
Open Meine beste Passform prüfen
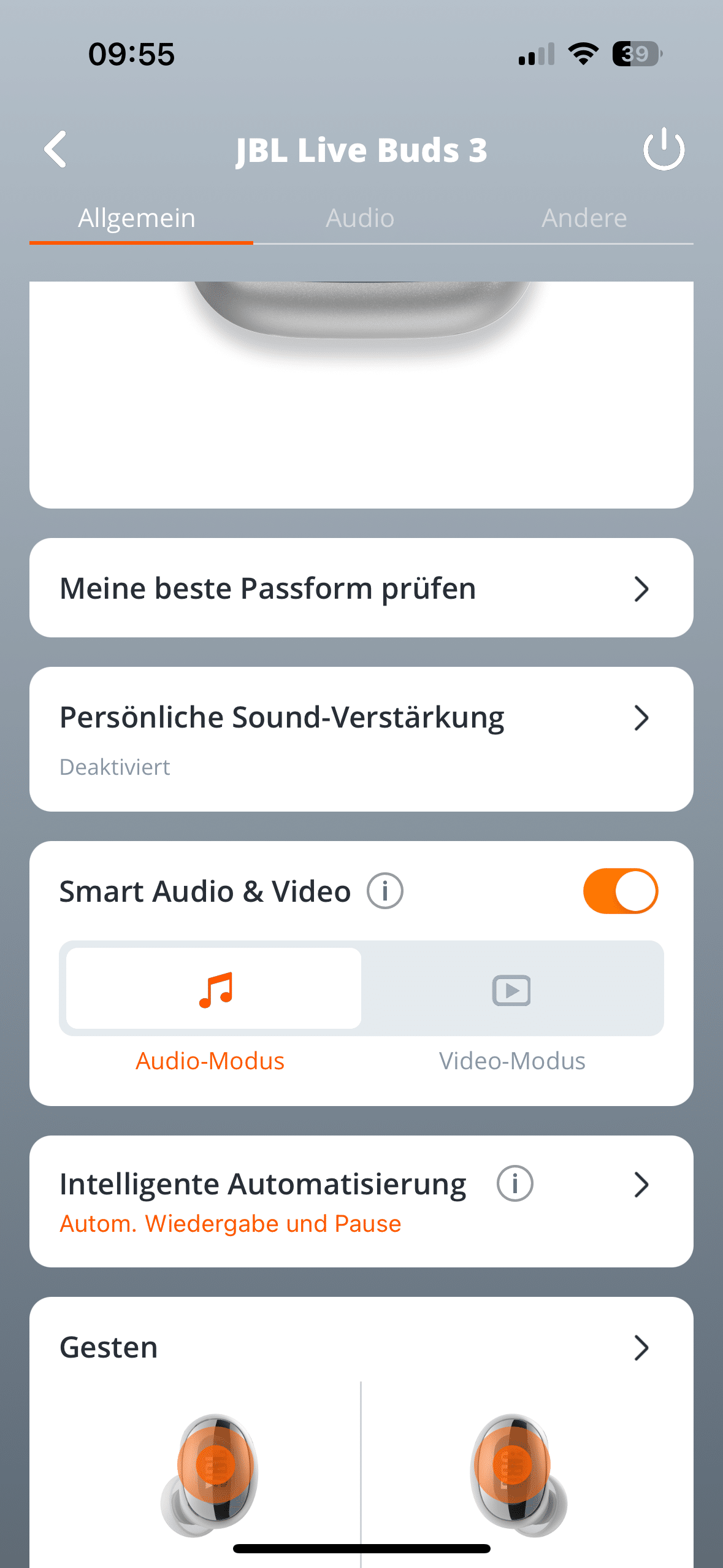click(x=361, y=588)
